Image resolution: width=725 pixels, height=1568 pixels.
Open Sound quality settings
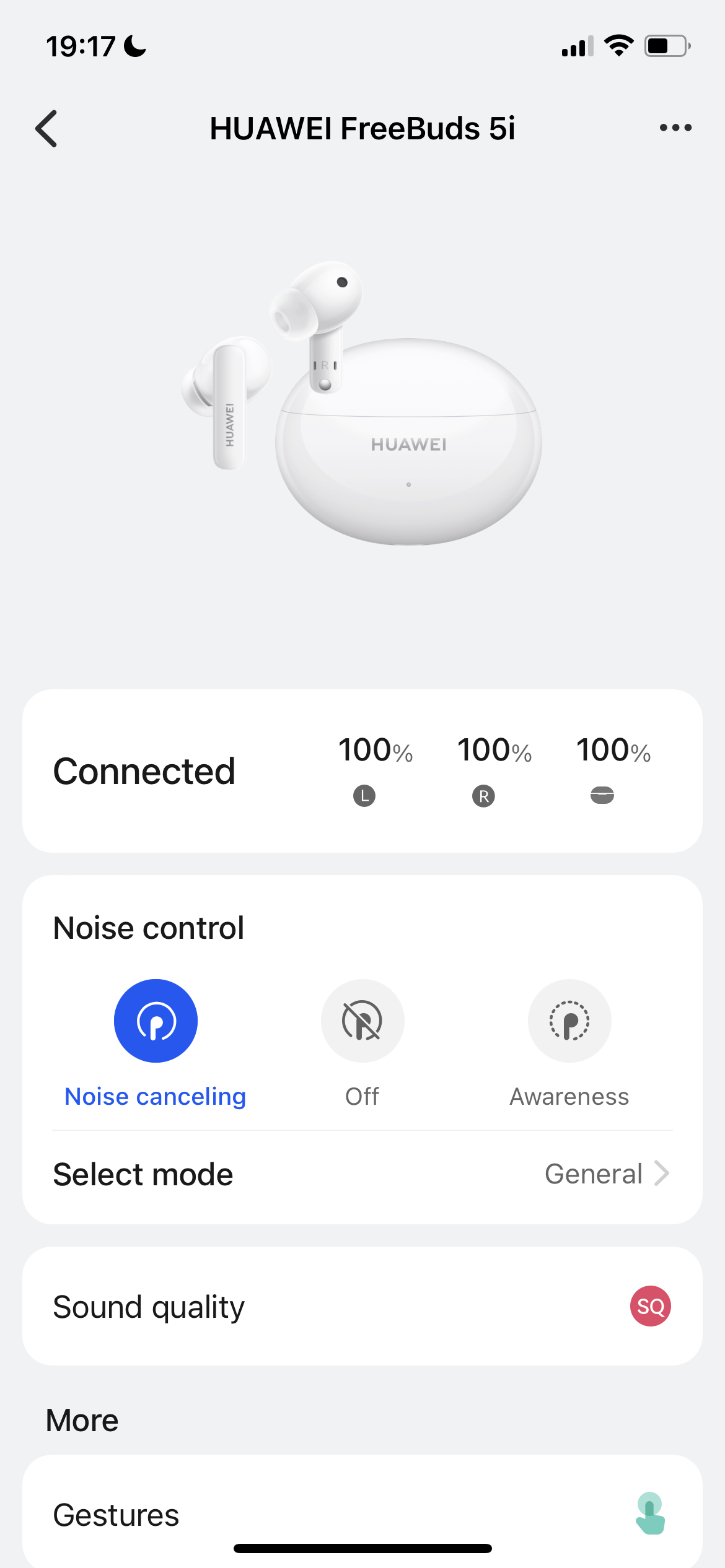click(x=362, y=1306)
